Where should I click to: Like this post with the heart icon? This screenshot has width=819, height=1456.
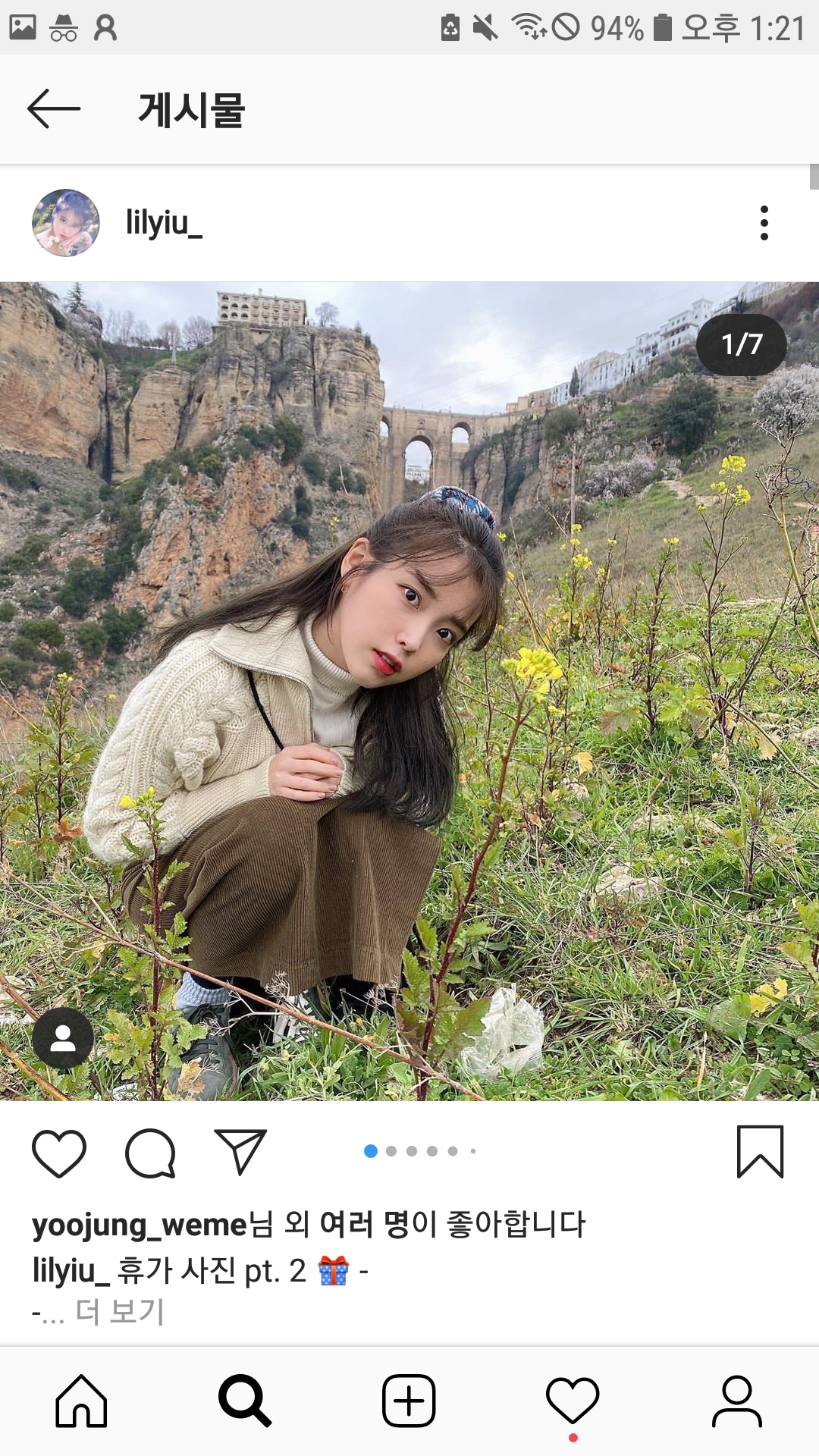pyautogui.click(x=59, y=1153)
